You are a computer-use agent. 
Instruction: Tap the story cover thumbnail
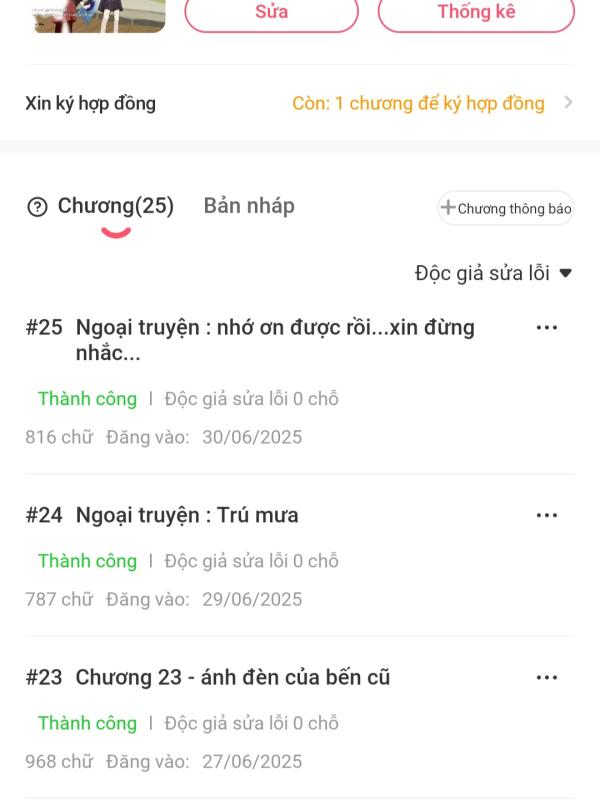pos(100,15)
